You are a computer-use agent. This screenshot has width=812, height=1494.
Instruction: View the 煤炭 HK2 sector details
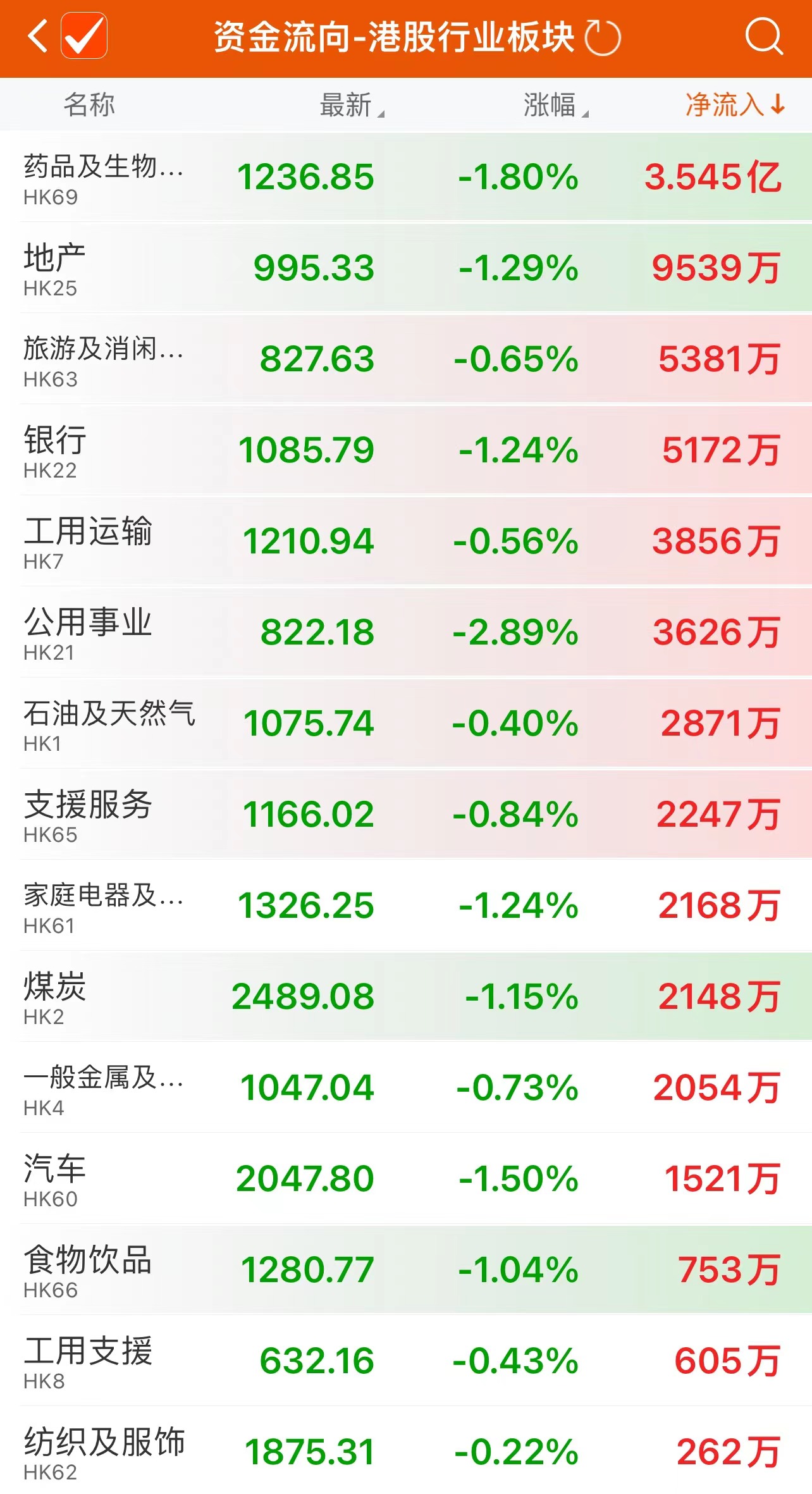[x=406, y=997]
